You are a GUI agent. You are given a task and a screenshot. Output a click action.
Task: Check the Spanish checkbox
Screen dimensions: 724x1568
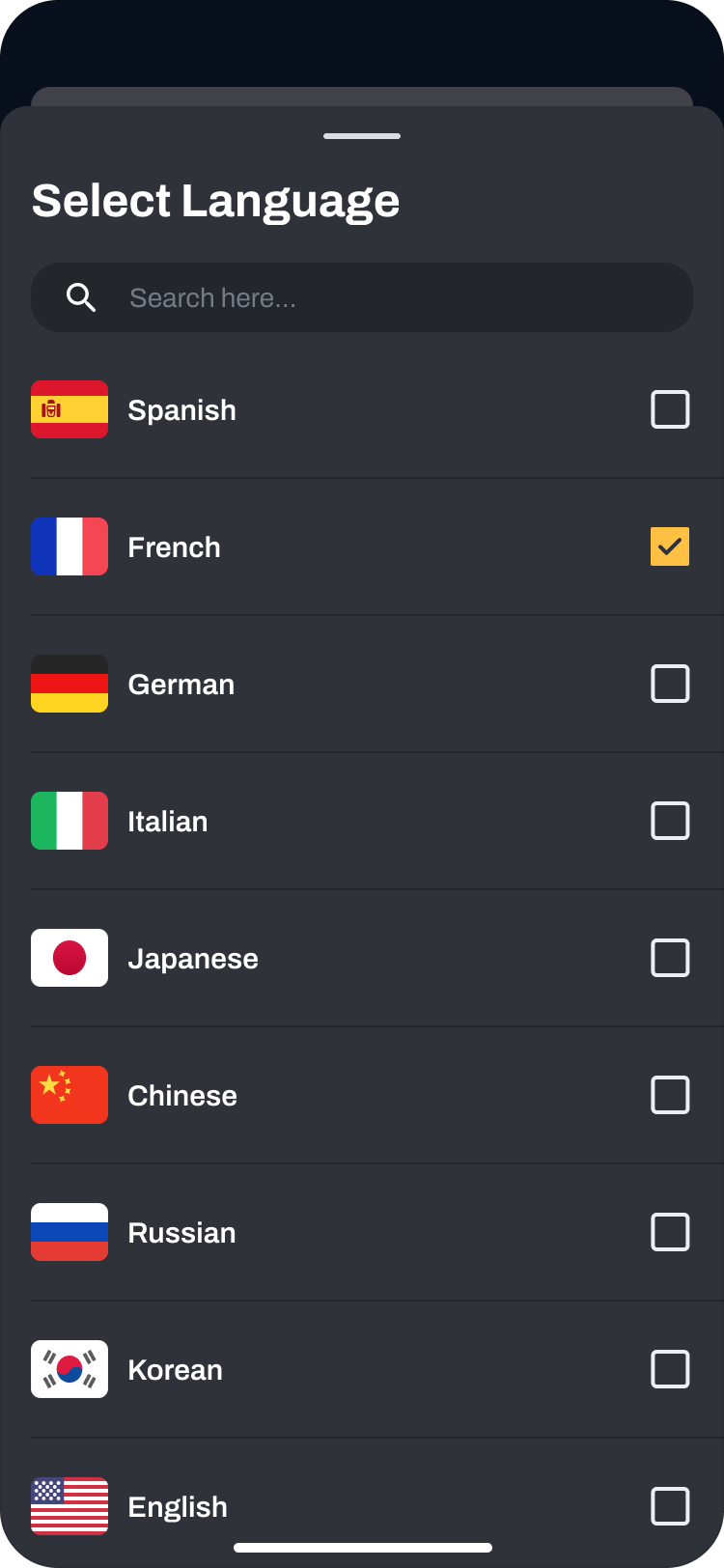[x=670, y=409]
